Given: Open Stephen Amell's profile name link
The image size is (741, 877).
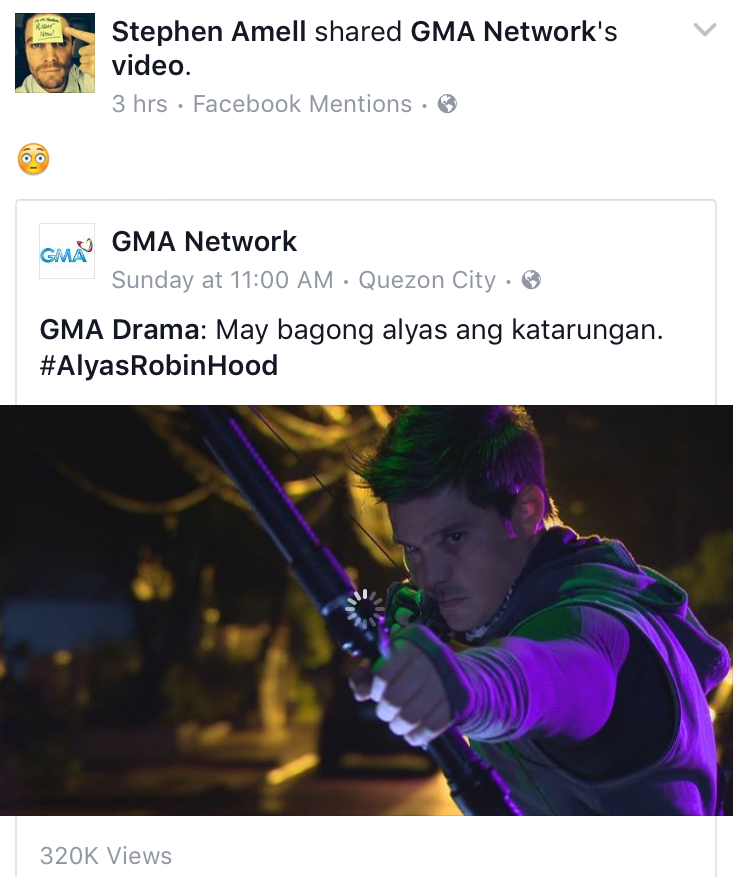Looking at the screenshot, I should [x=209, y=32].
